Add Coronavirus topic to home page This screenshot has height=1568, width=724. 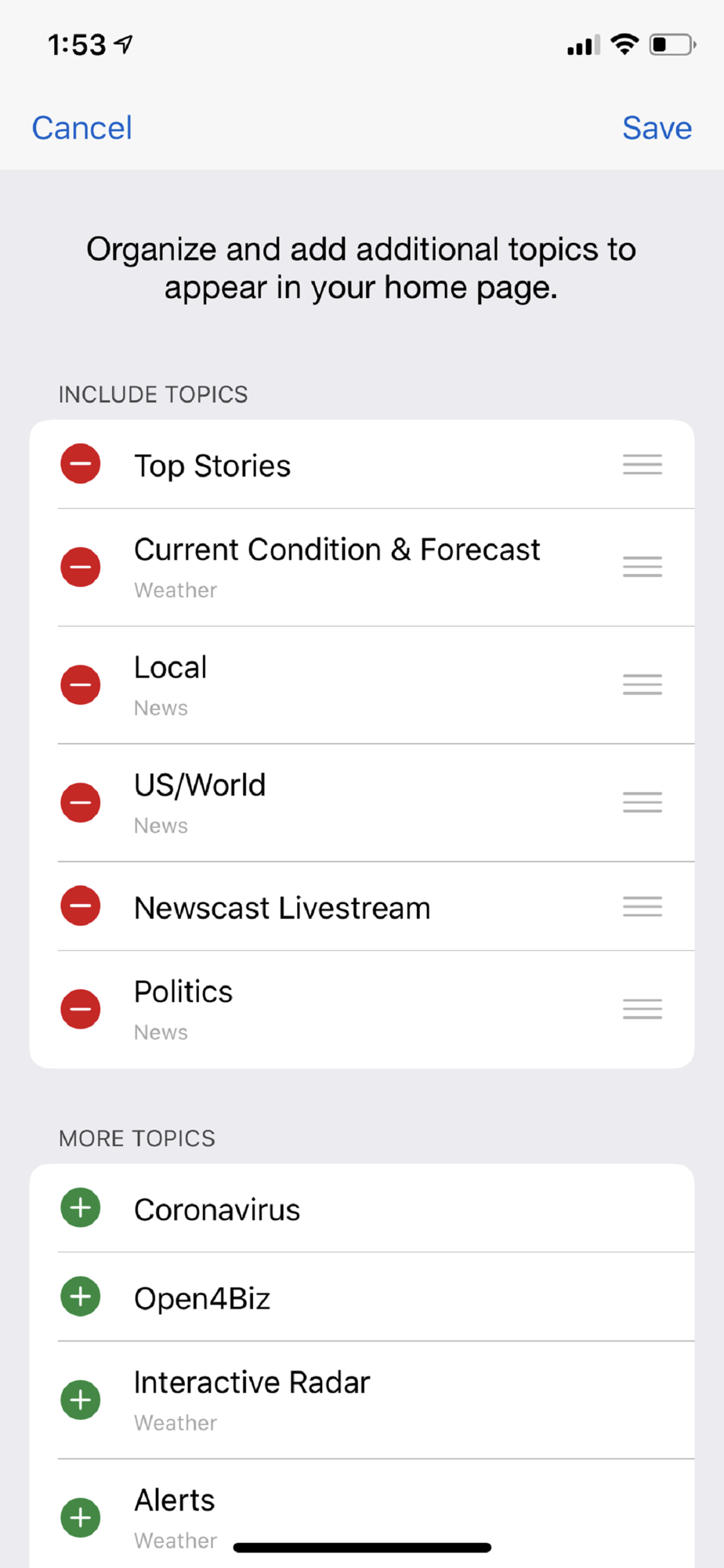coord(81,1207)
